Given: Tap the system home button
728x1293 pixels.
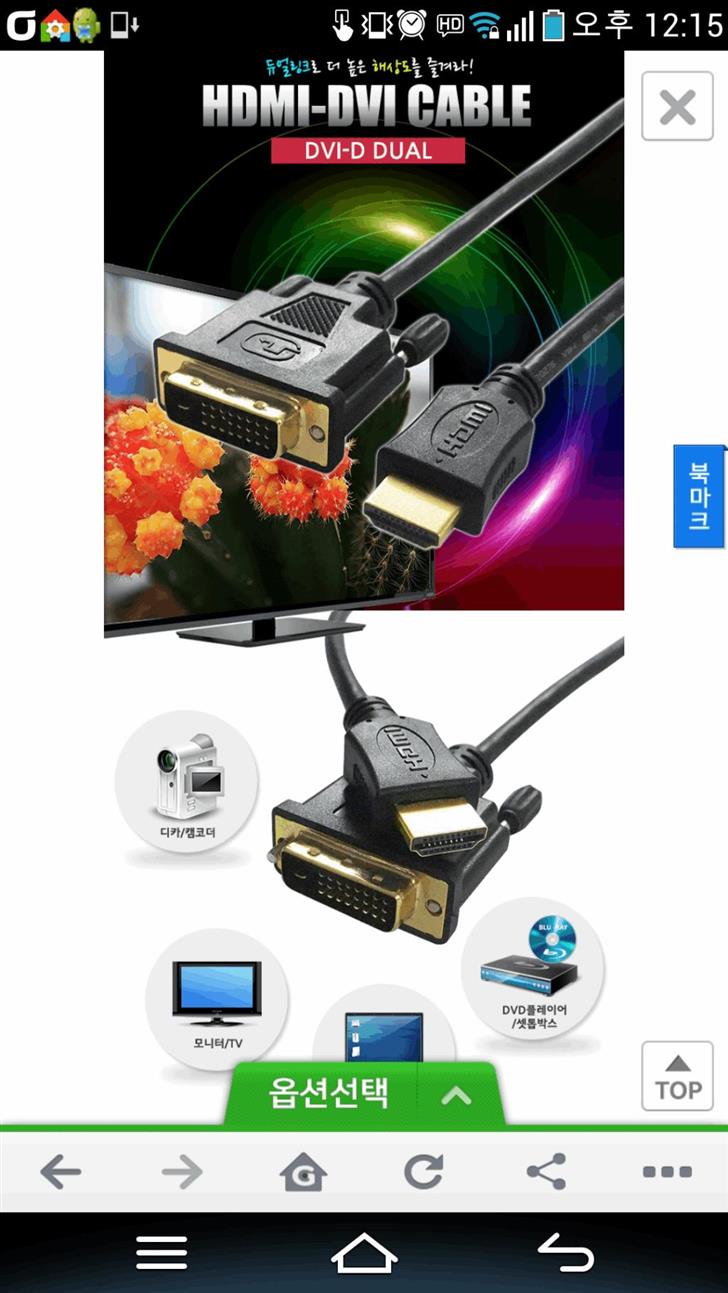Looking at the screenshot, I should coord(364,1253).
